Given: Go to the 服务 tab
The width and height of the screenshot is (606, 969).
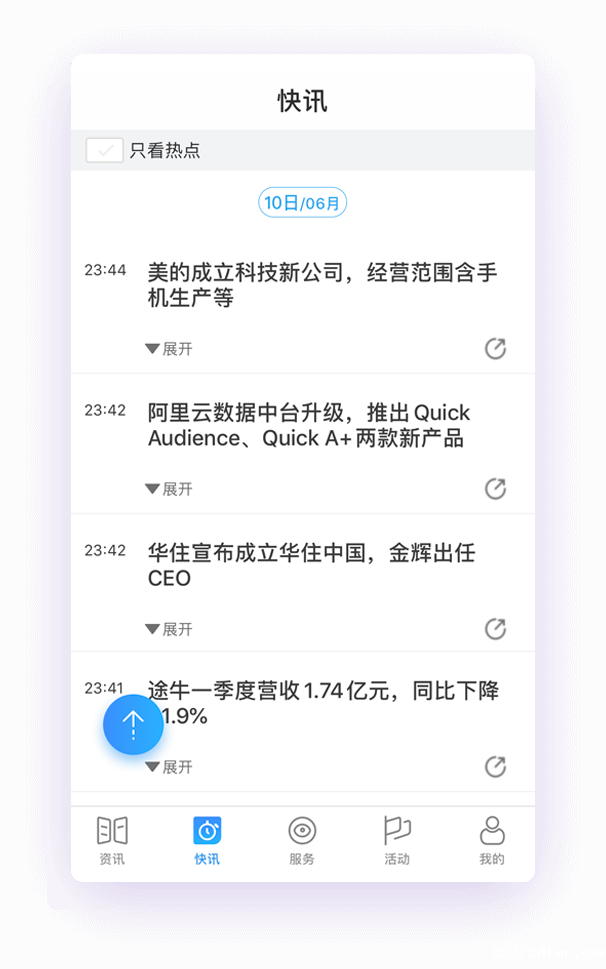Looking at the screenshot, I should click(x=302, y=840).
